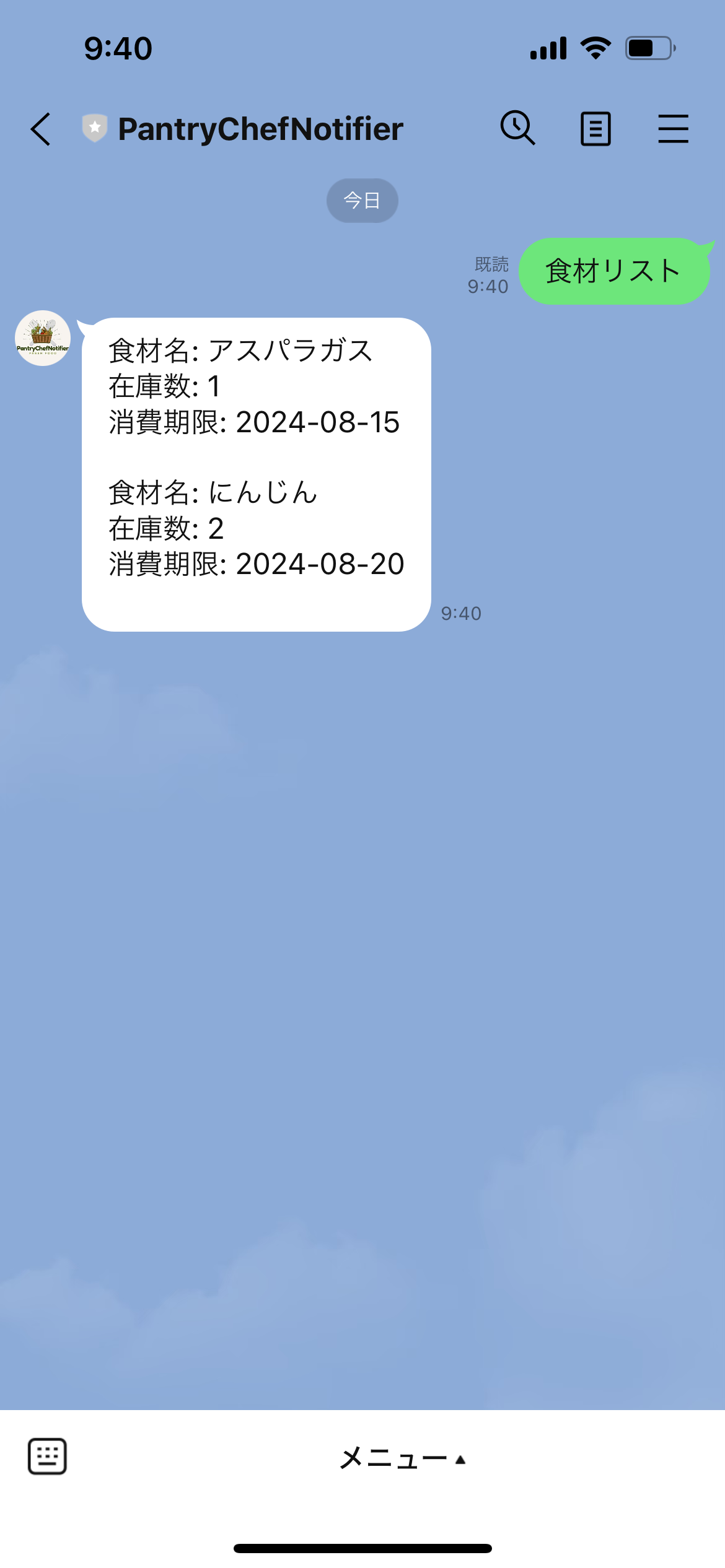Image resolution: width=725 pixels, height=1568 pixels.
Task: Open the chat search icon
Action: [x=517, y=128]
